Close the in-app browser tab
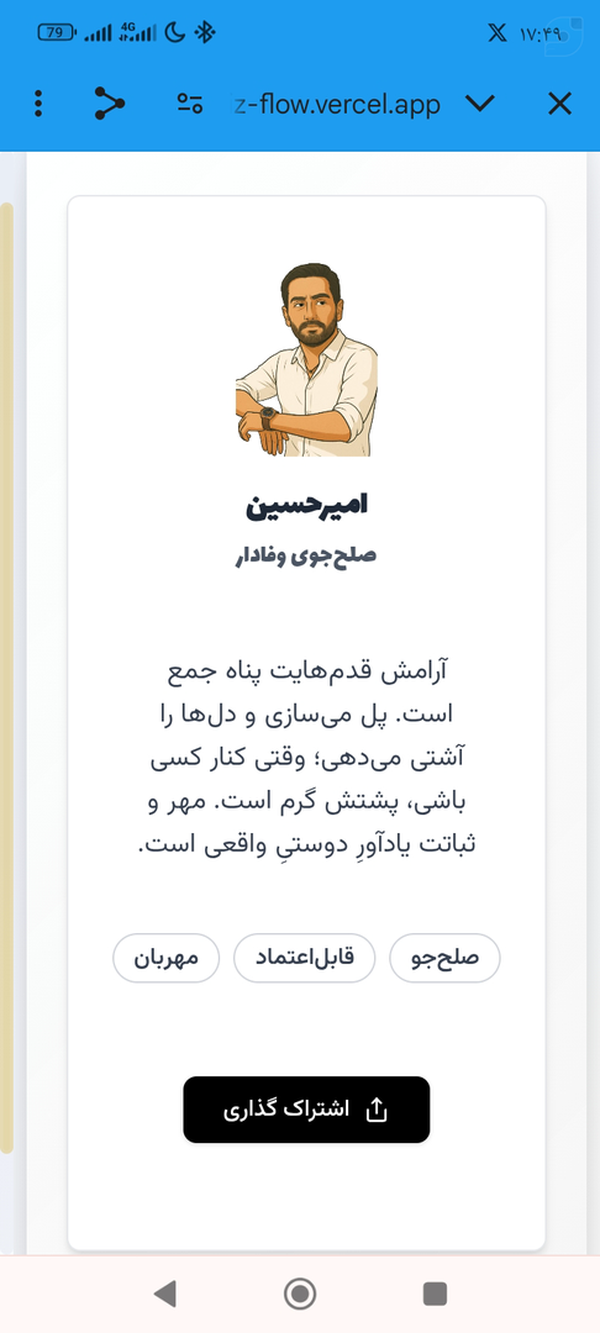 pyautogui.click(x=559, y=103)
